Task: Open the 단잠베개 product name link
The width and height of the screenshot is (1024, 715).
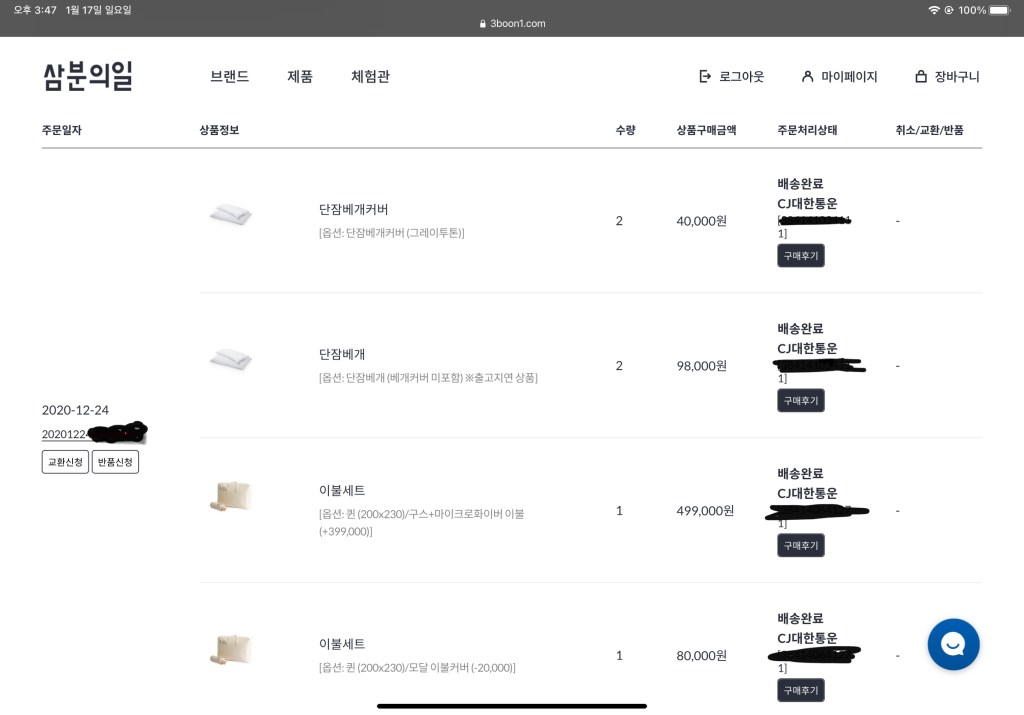Action: (342, 354)
